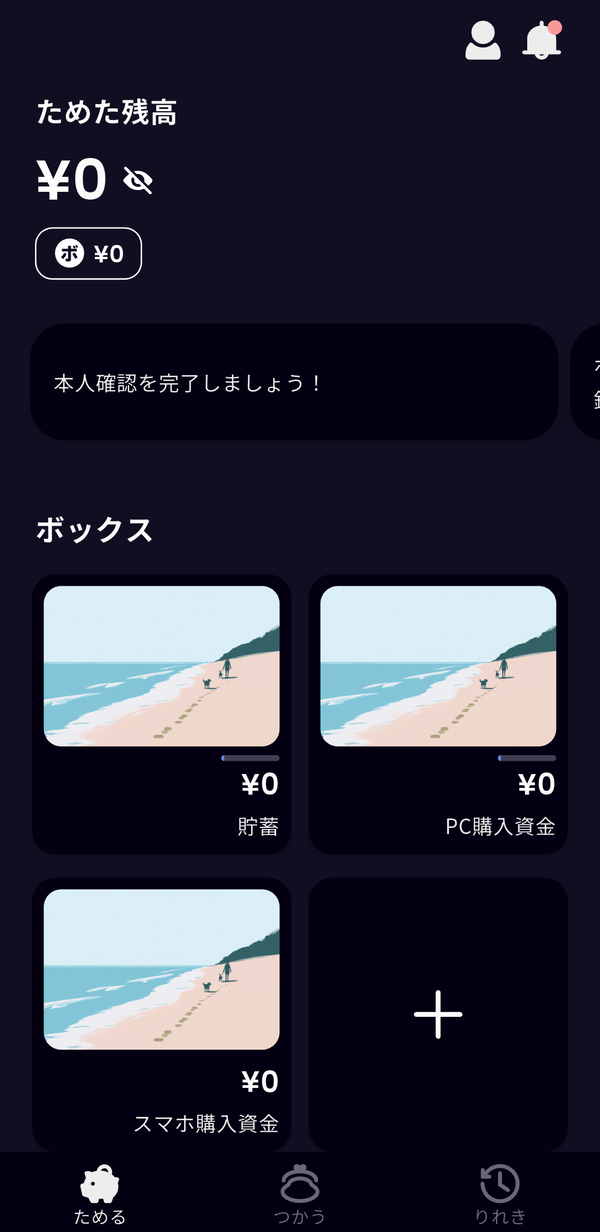Open the 本人確認を完了しましょう card
Screen dimensions: 600x1232
click(294, 382)
